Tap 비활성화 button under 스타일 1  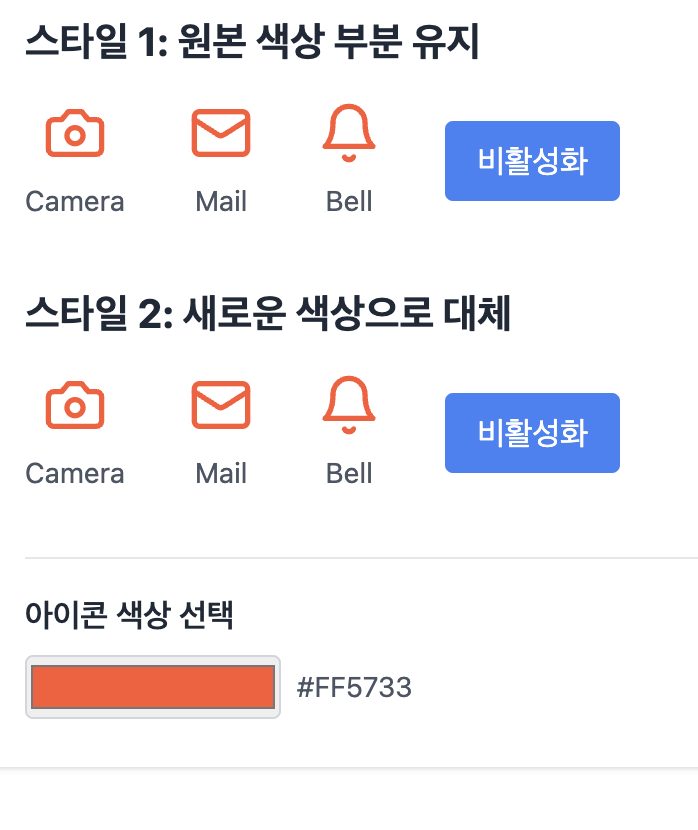click(532, 161)
